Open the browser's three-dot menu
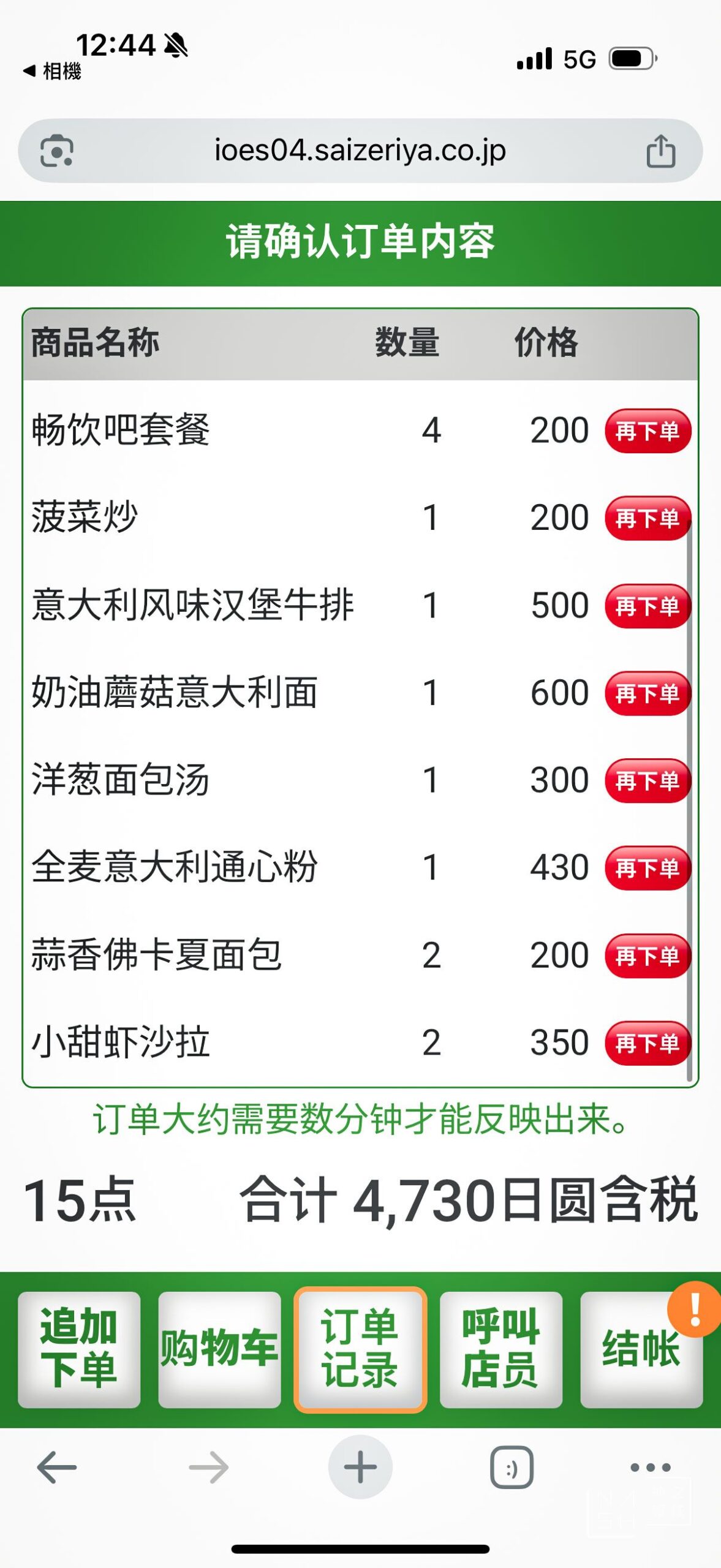This screenshot has width=721, height=1568. pyautogui.click(x=650, y=1468)
